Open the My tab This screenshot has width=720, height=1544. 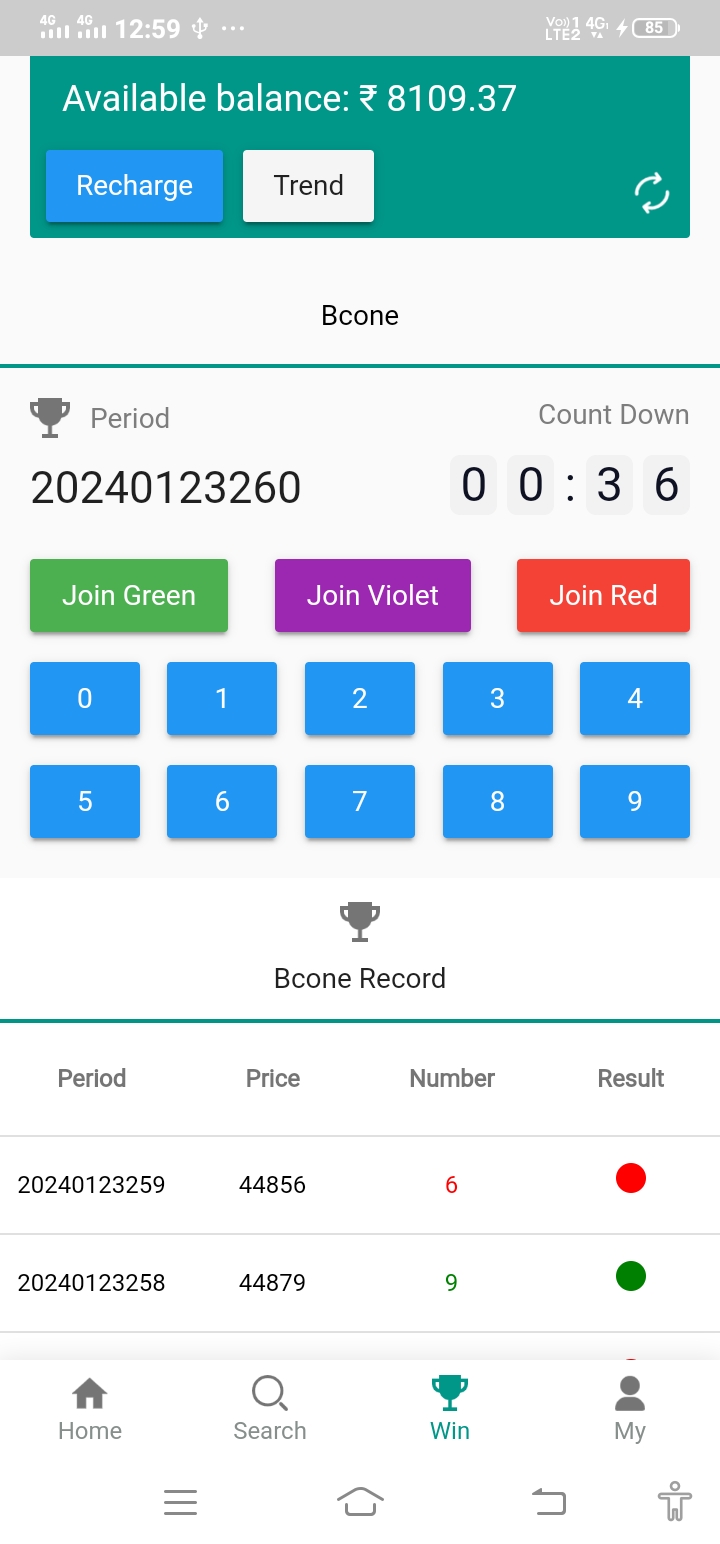tap(630, 1409)
